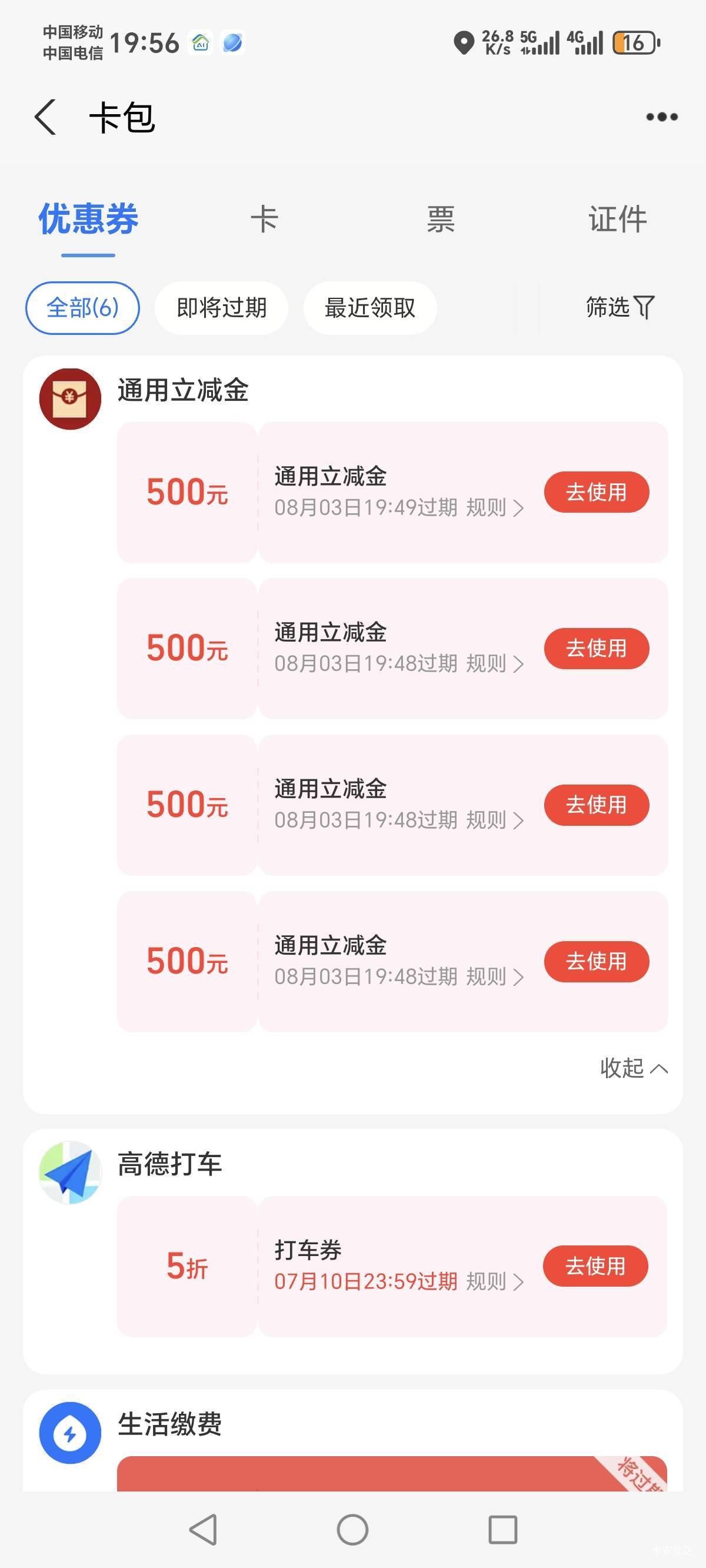Select the 最近领取 filter chip
706x1568 pixels.
(370, 308)
